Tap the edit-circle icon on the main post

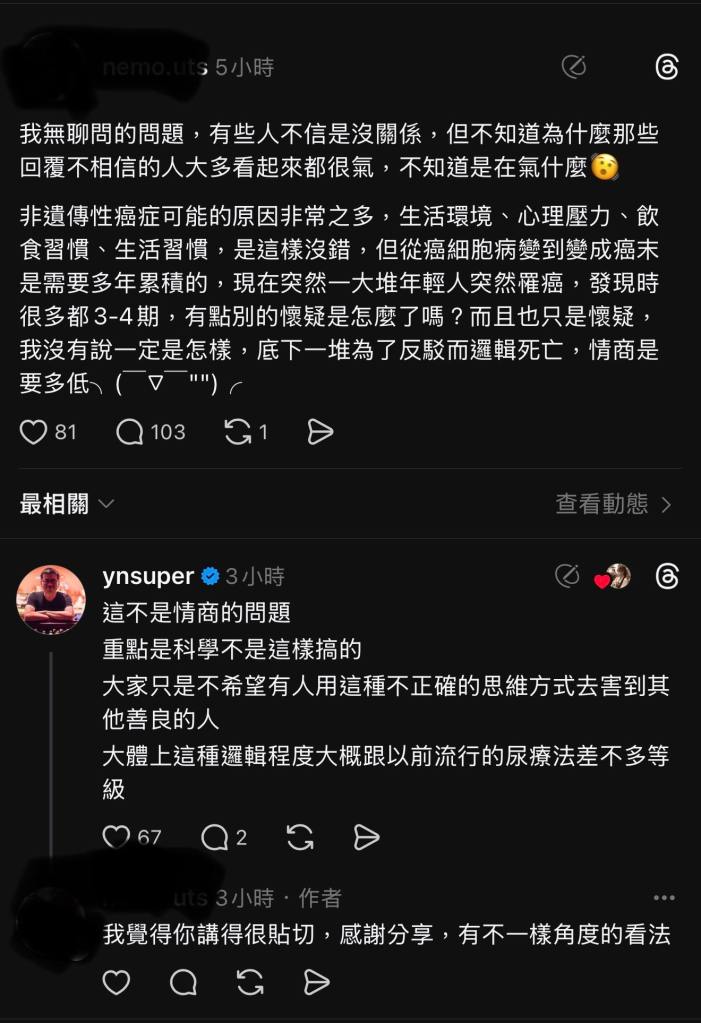pos(573,67)
